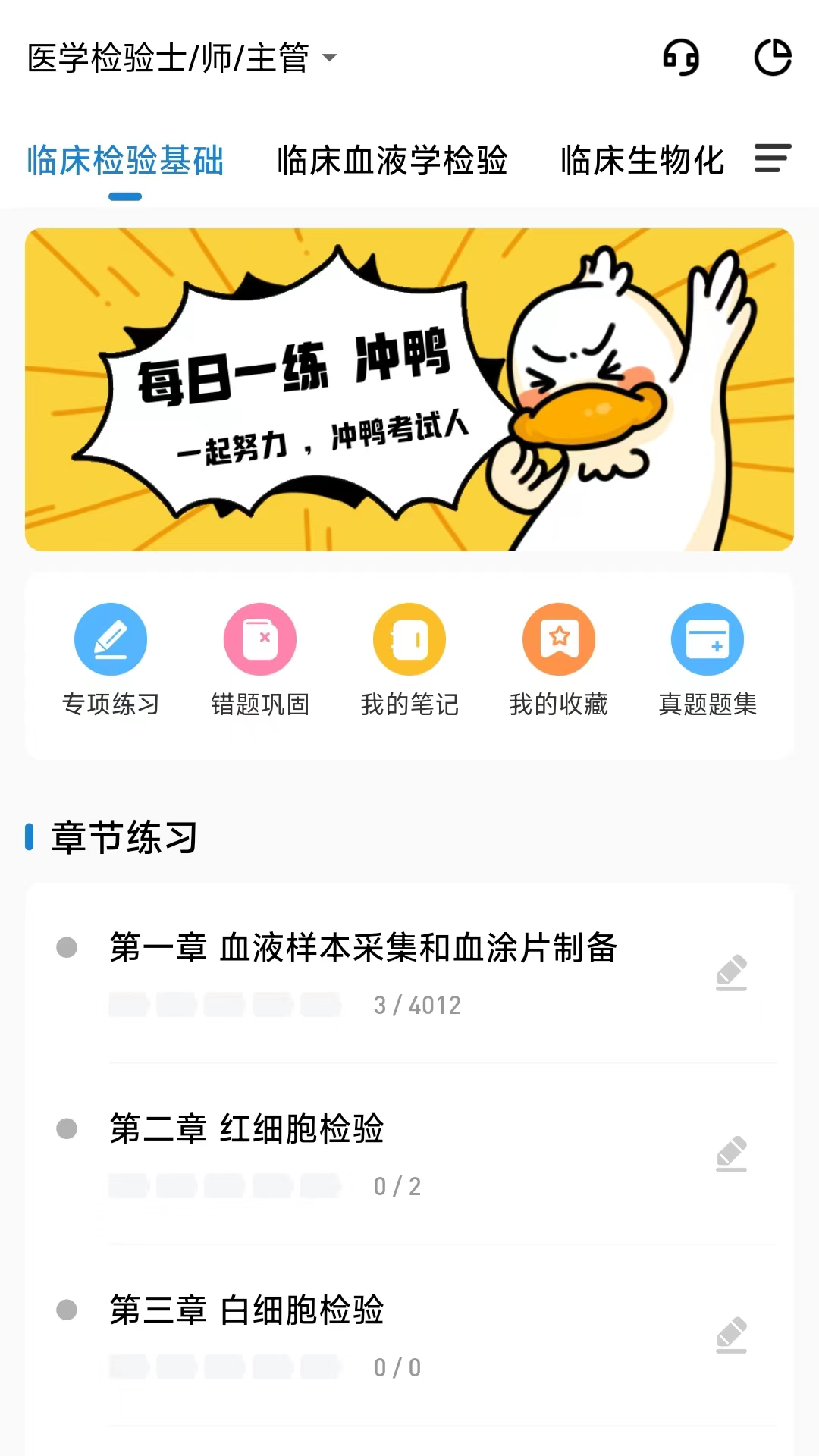
Task: Tap the 每日一练 冲鸭 banner
Action: [x=409, y=389]
